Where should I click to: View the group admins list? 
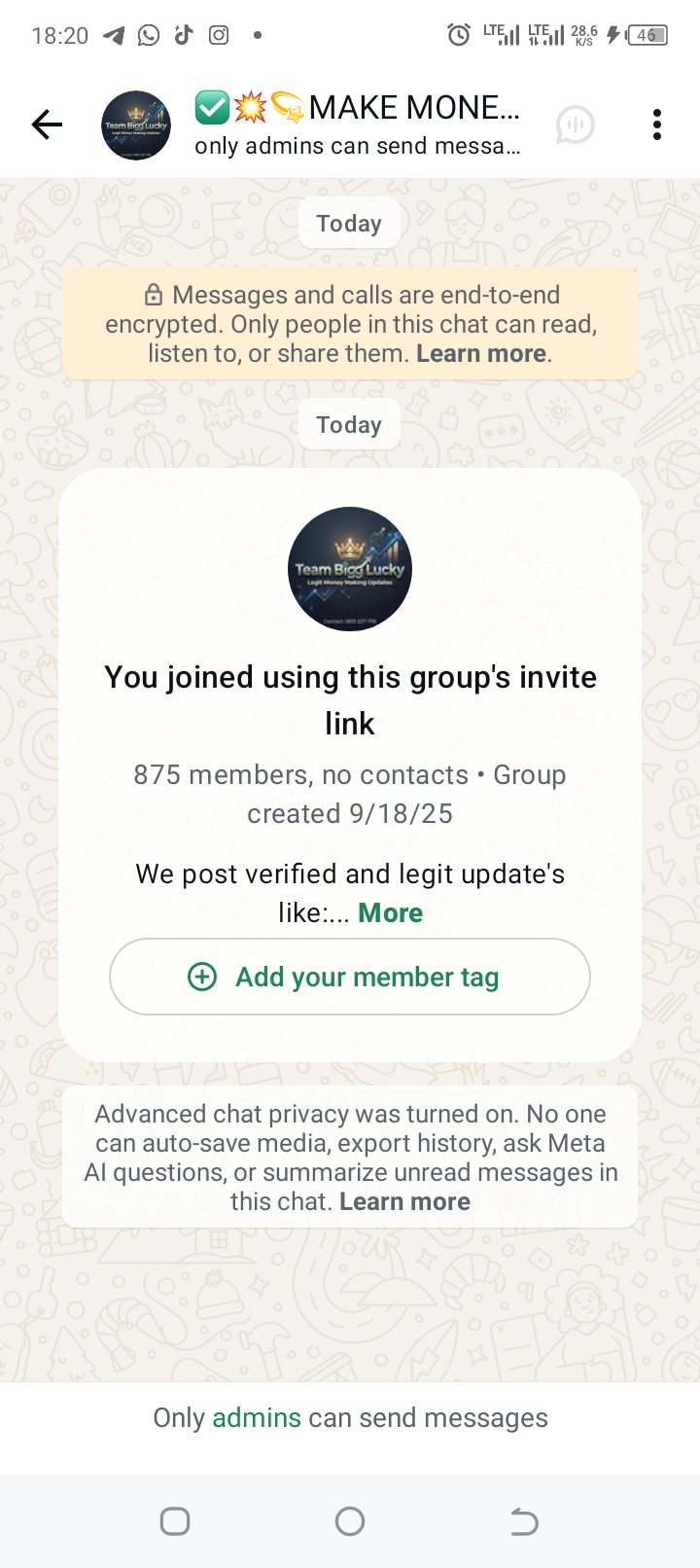tap(257, 1418)
